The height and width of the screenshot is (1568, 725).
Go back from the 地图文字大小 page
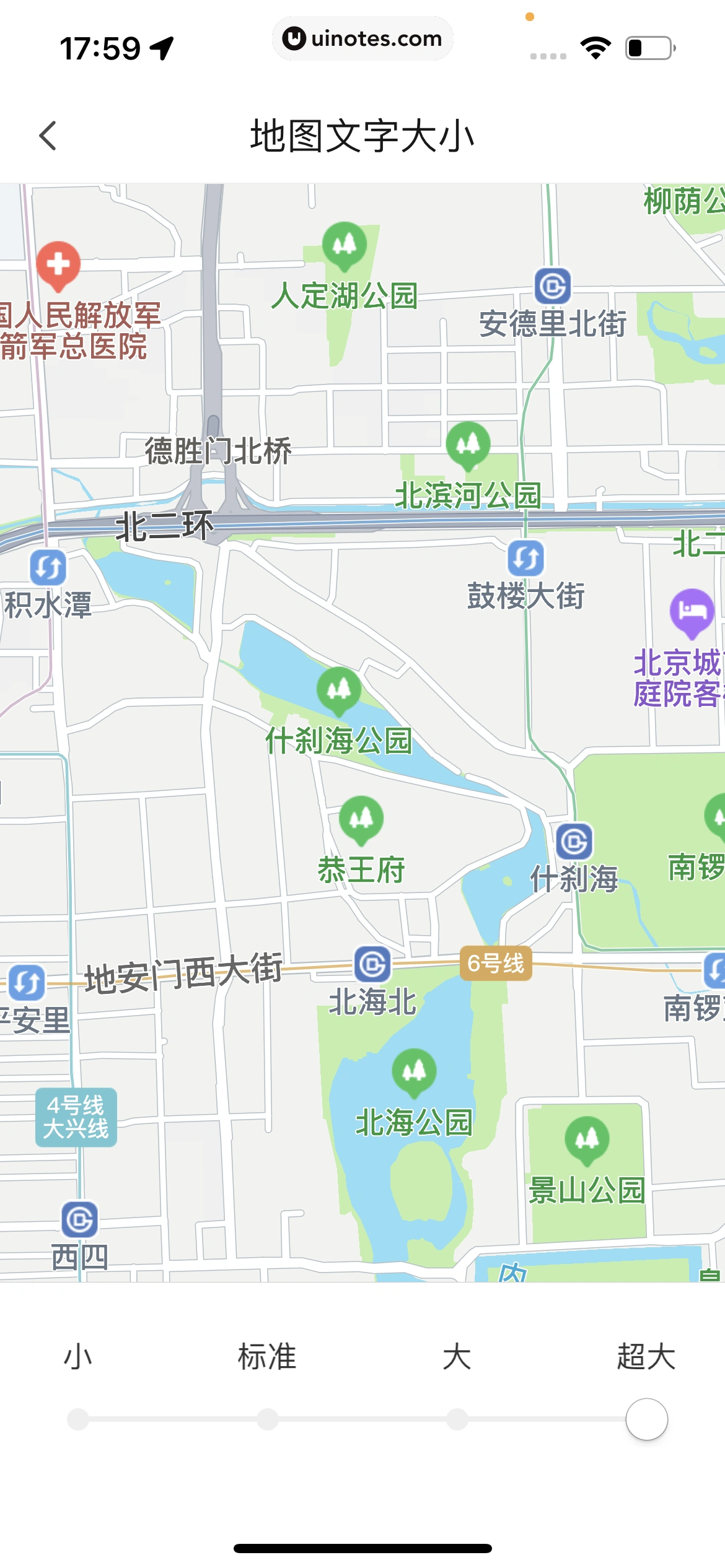pyautogui.click(x=48, y=136)
